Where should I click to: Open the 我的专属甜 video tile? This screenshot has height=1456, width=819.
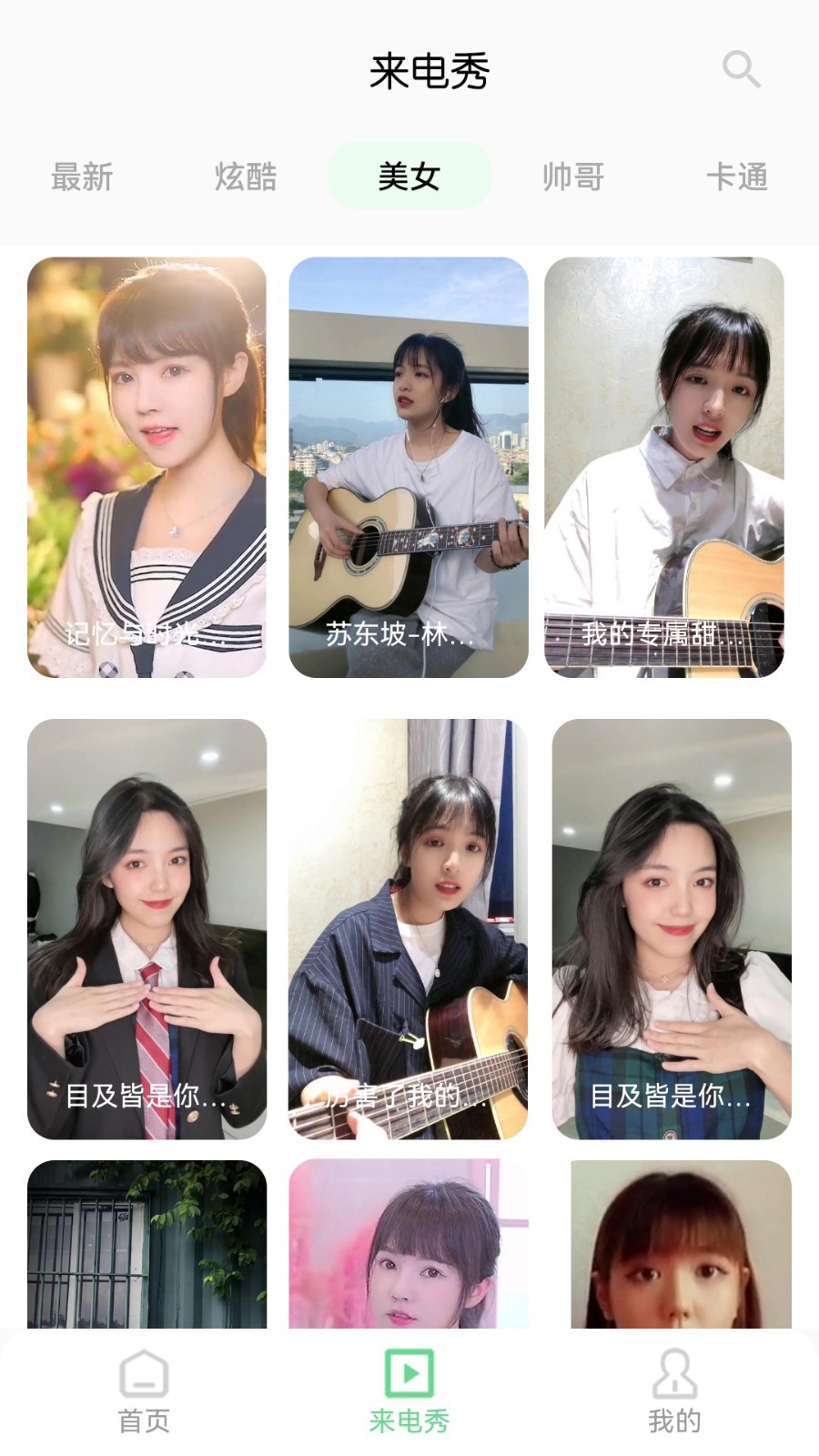[664, 467]
